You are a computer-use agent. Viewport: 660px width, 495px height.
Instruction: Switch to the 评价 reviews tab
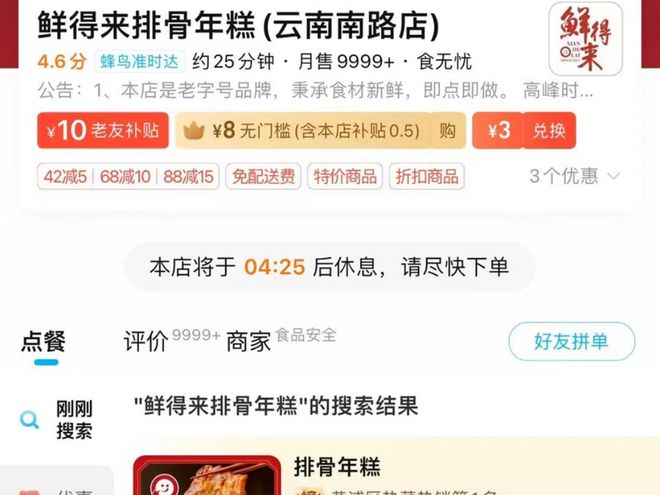click(x=146, y=341)
